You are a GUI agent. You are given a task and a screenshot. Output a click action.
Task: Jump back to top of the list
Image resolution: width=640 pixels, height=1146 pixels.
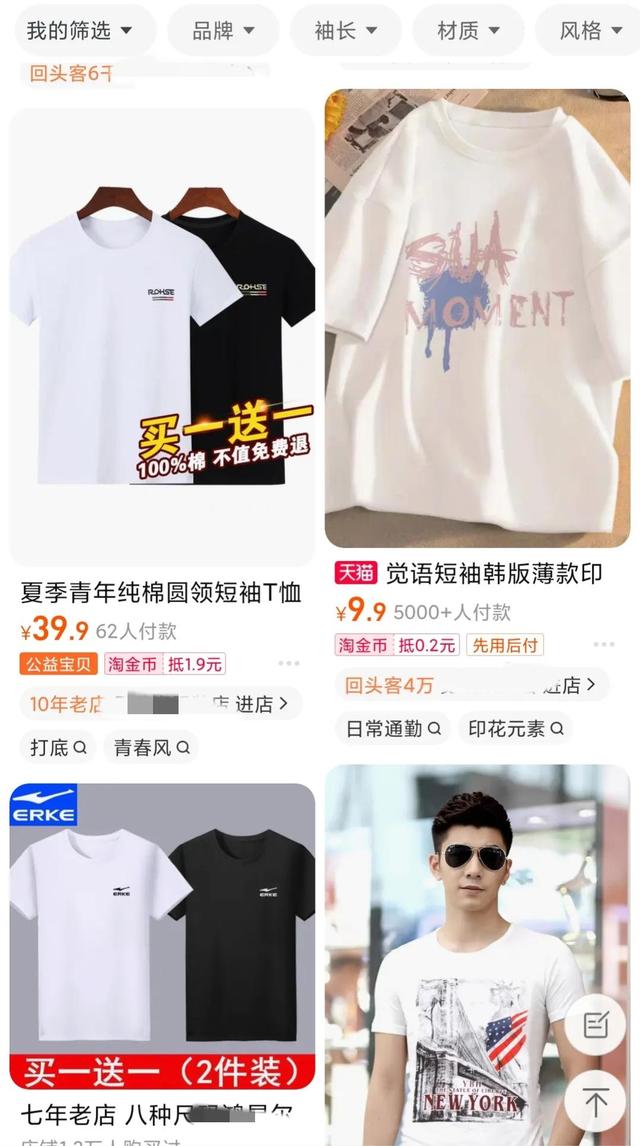[596, 1102]
